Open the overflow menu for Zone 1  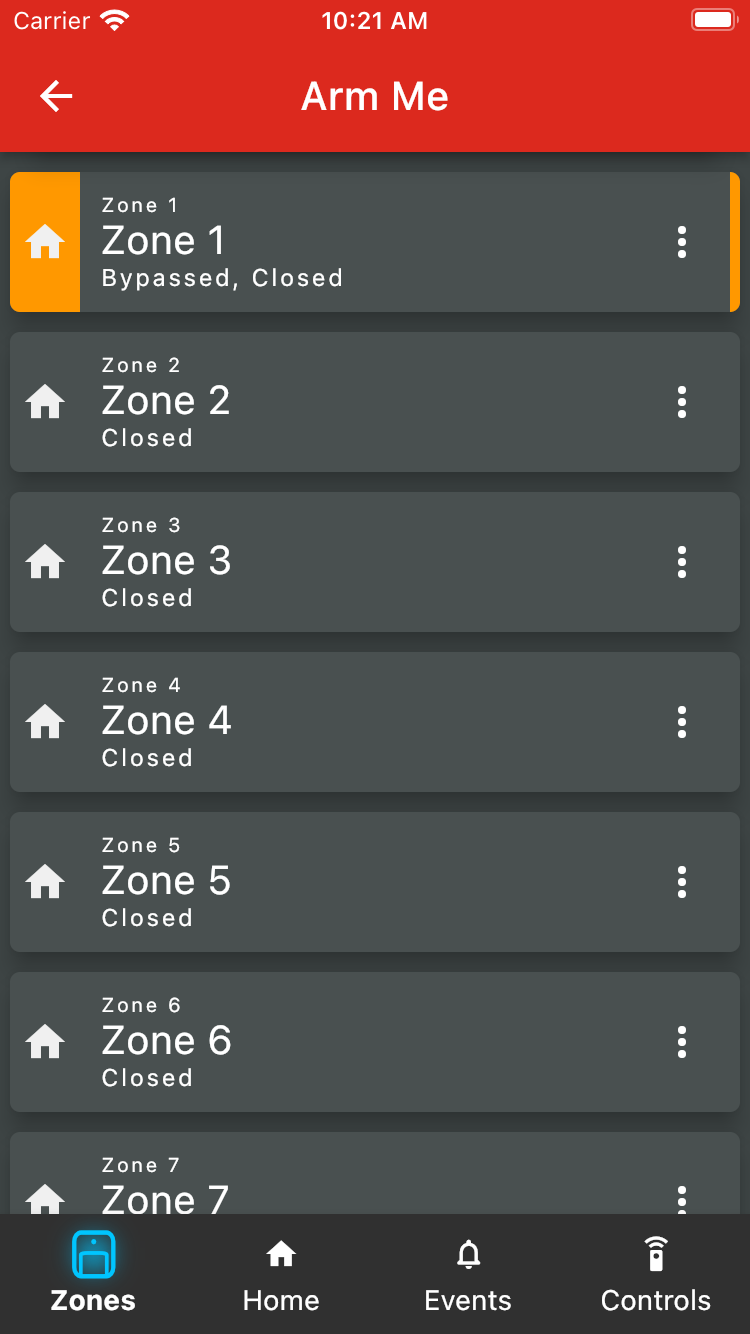pos(682,242)
